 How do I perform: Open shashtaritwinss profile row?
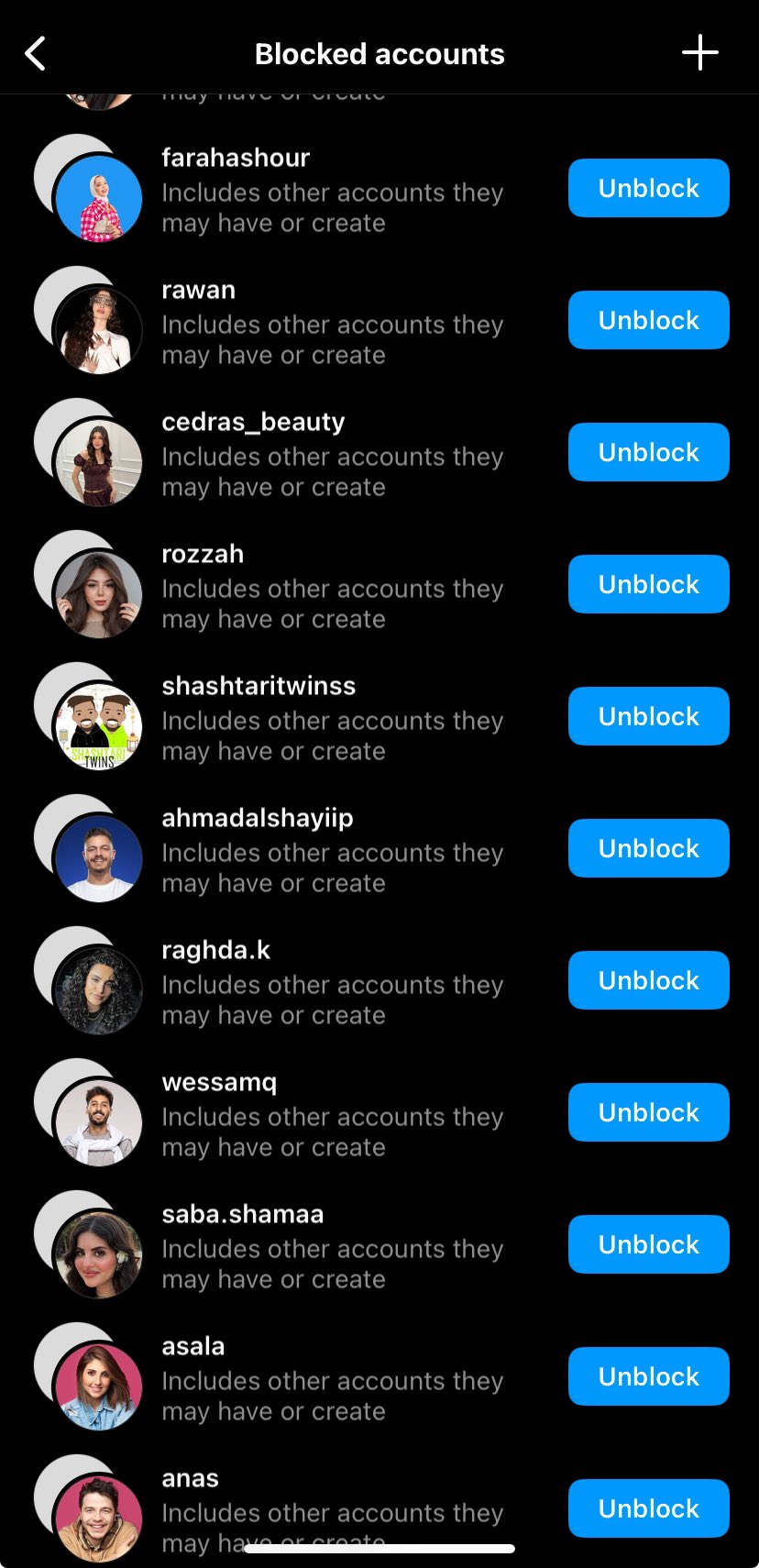(258, 687)
